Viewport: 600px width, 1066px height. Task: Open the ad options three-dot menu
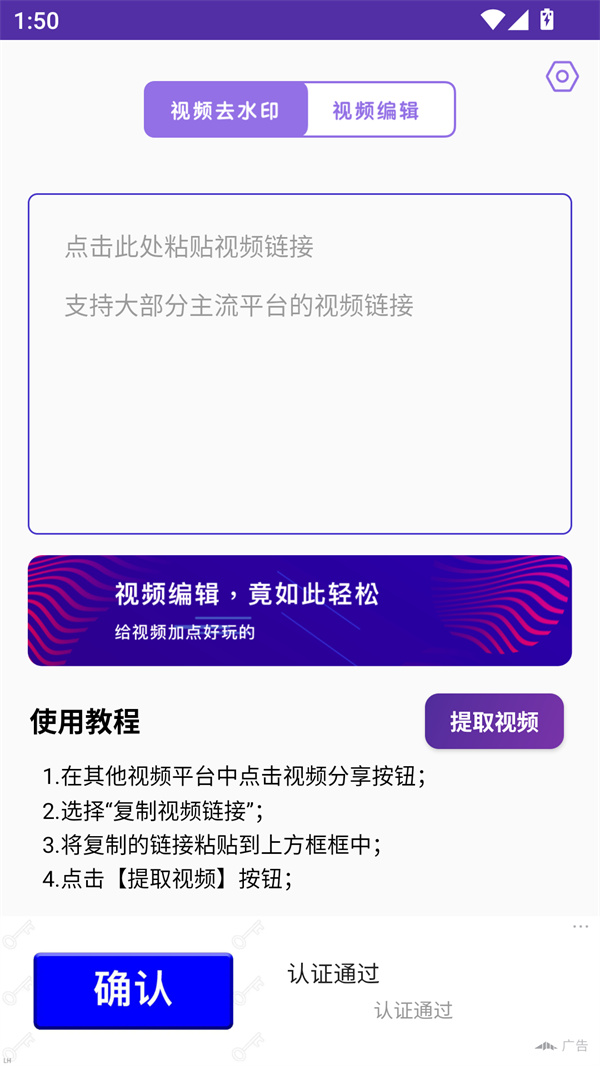point(580,927)
